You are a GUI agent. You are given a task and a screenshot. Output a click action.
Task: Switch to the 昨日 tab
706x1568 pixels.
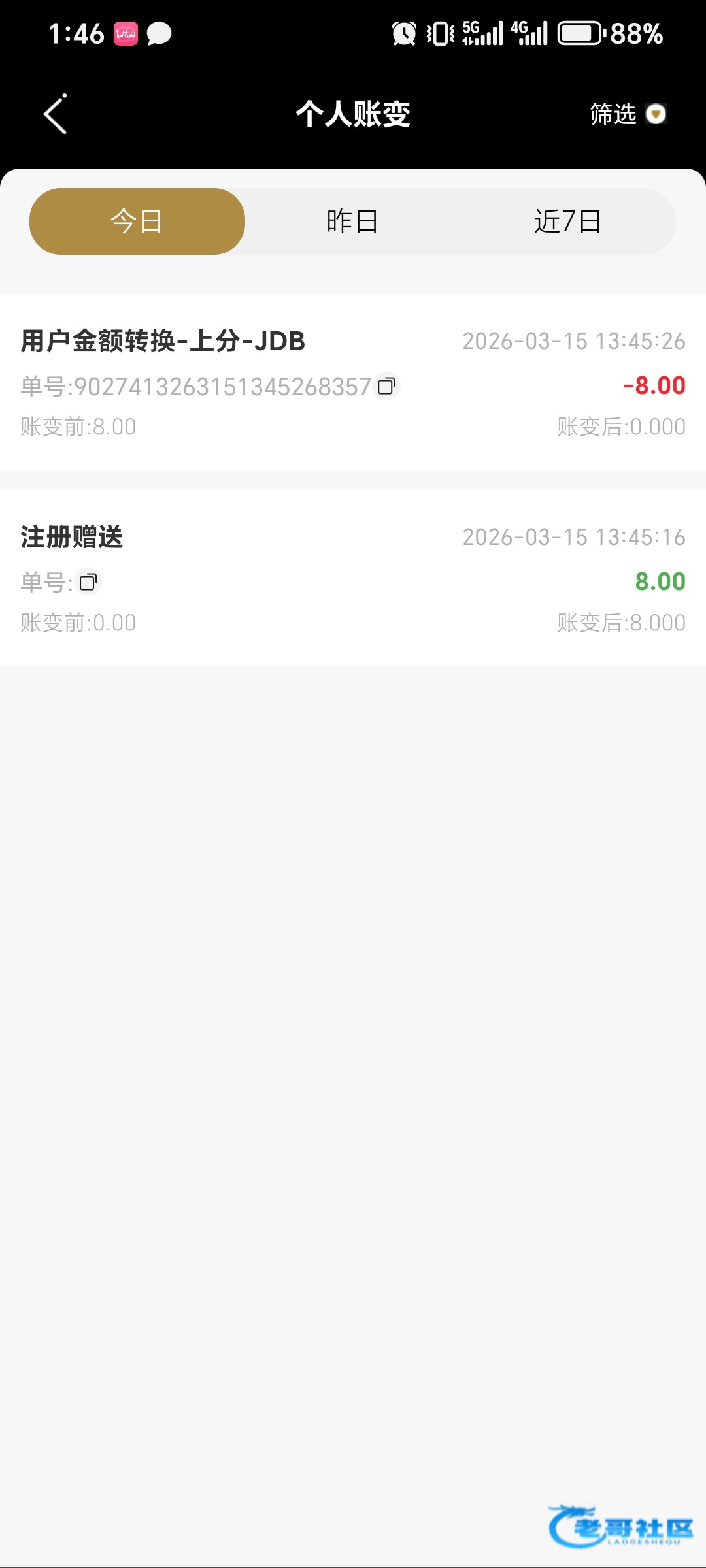(352, 221)
